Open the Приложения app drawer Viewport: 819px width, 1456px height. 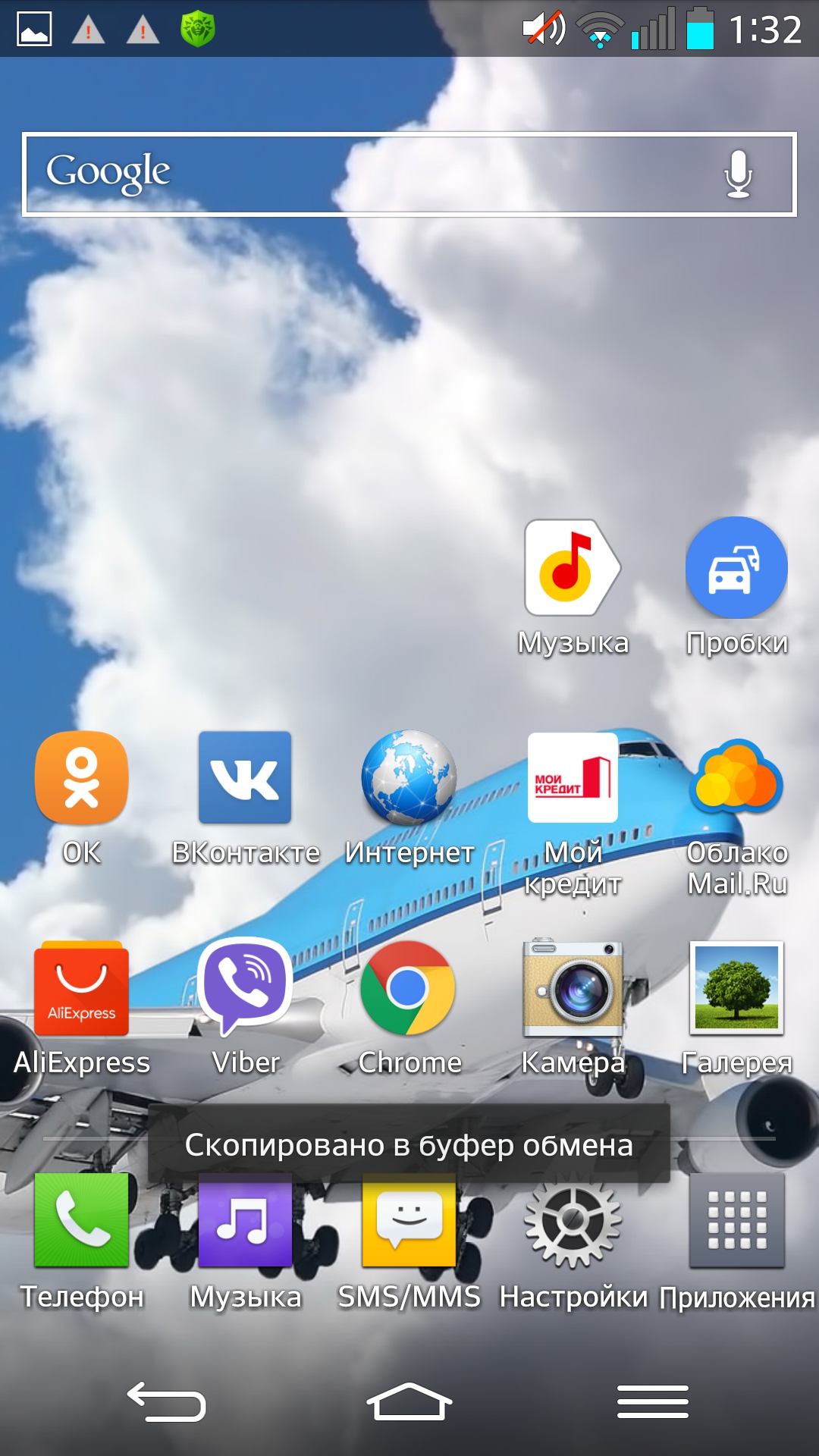[736, 1221]
